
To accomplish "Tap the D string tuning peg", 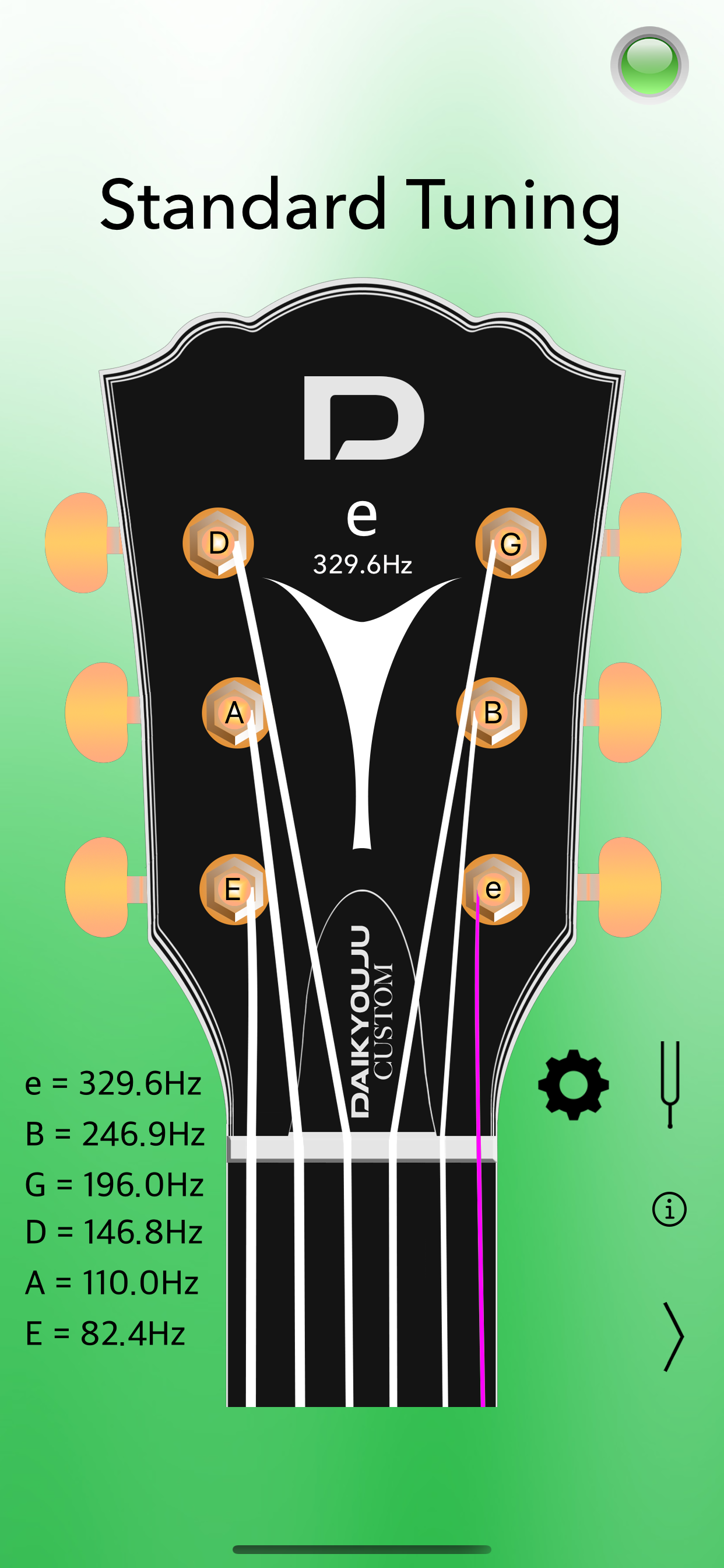I will [x=217, y=542].
